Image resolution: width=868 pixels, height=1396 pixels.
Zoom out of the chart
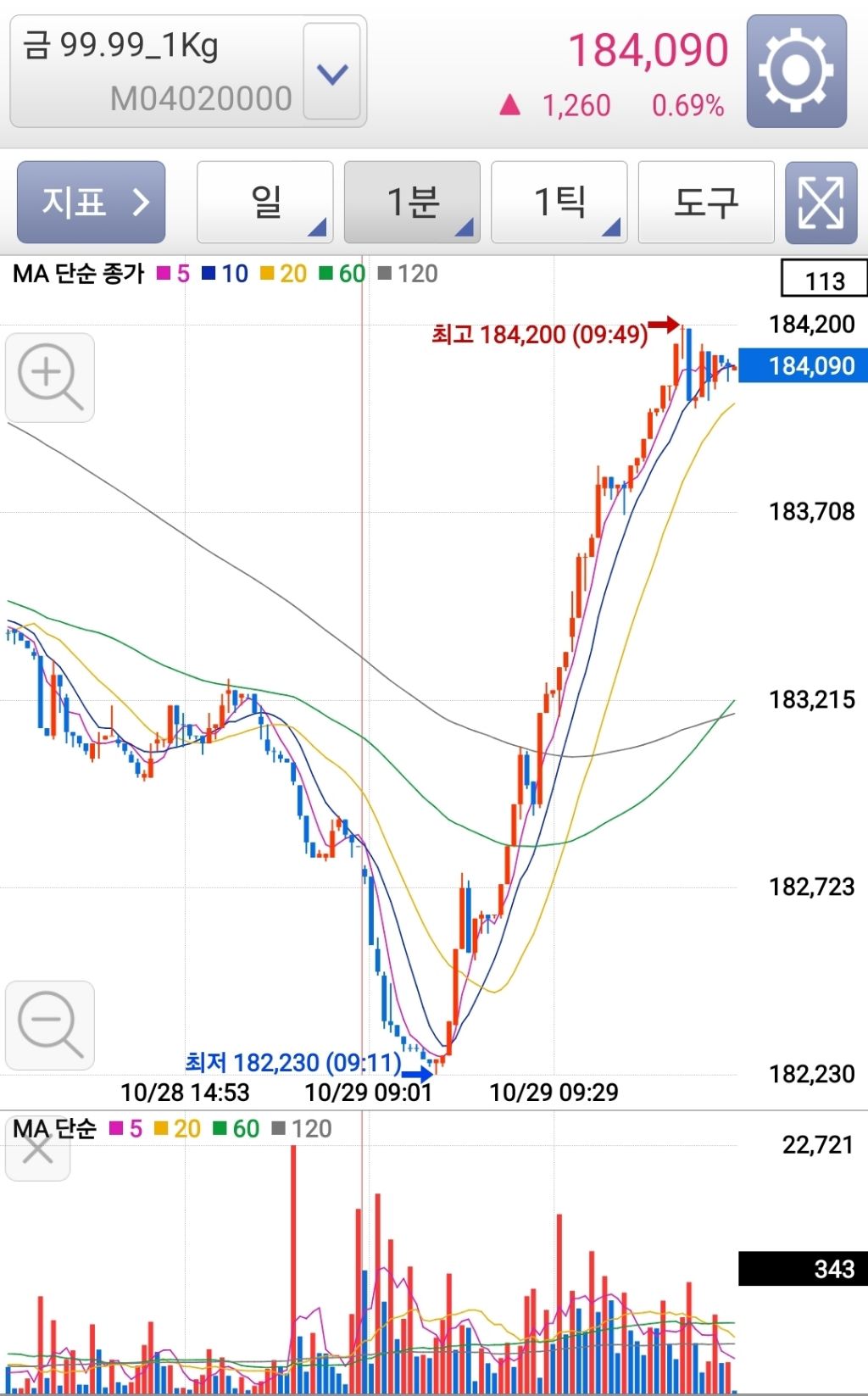point(50,1025)
